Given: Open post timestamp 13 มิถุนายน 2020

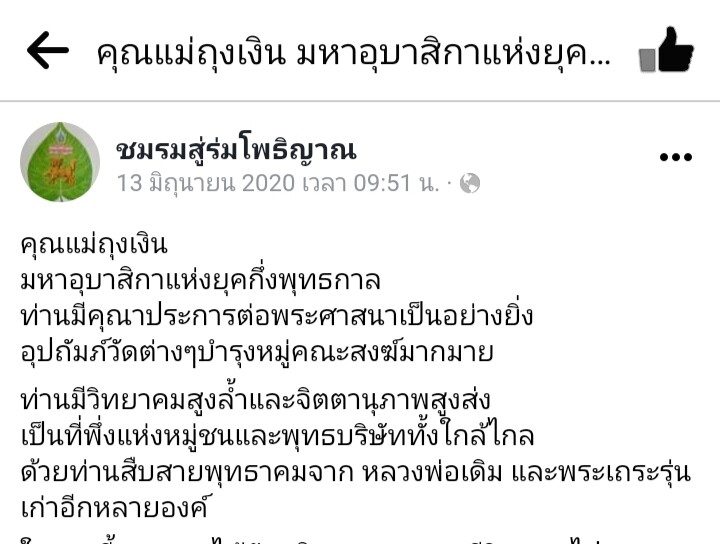Looking at the screenshot, I should (205, 183).
